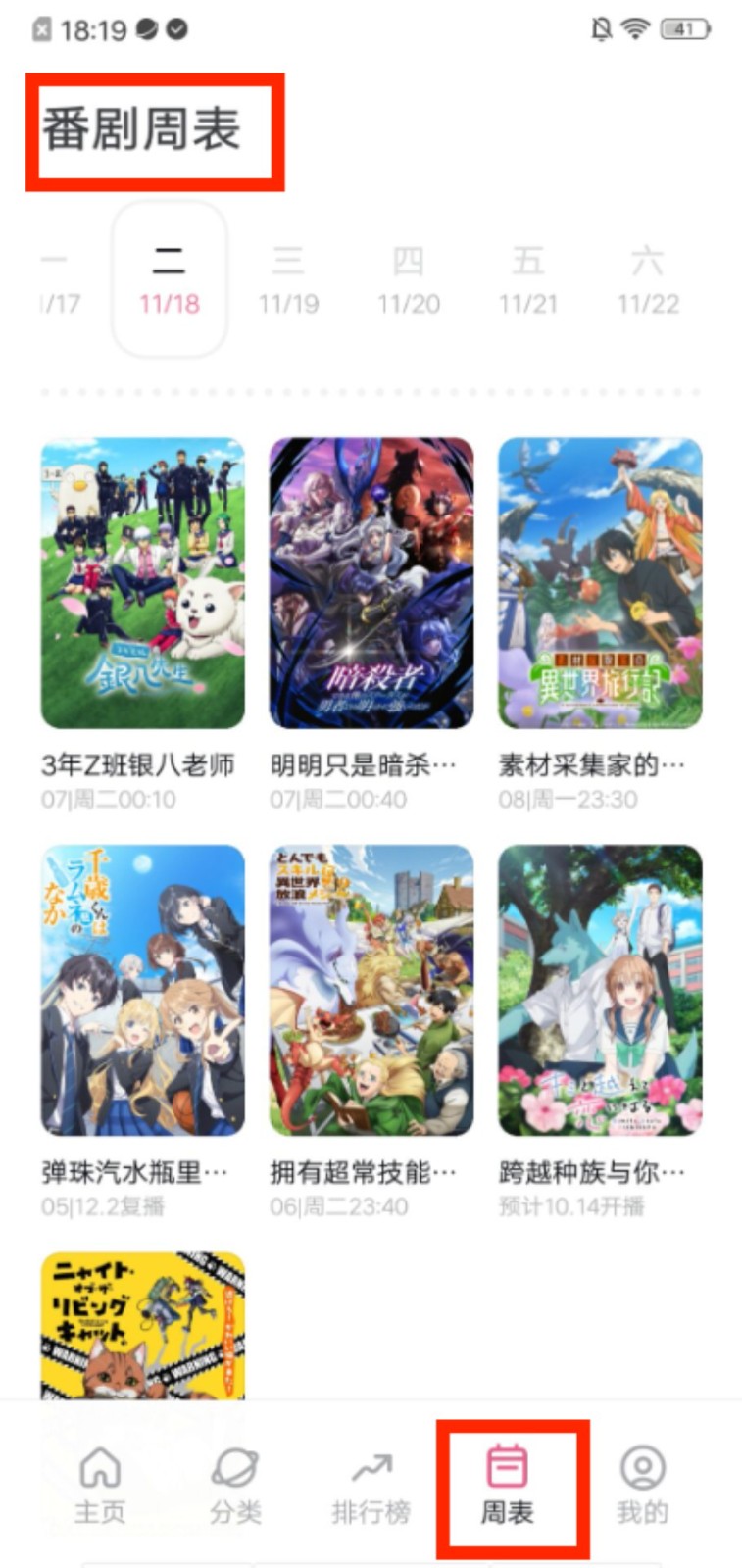This screenshot has width=742, height=1568.
Task: Open 明明只是暗杀… anime card
Action: click(371, 583)
